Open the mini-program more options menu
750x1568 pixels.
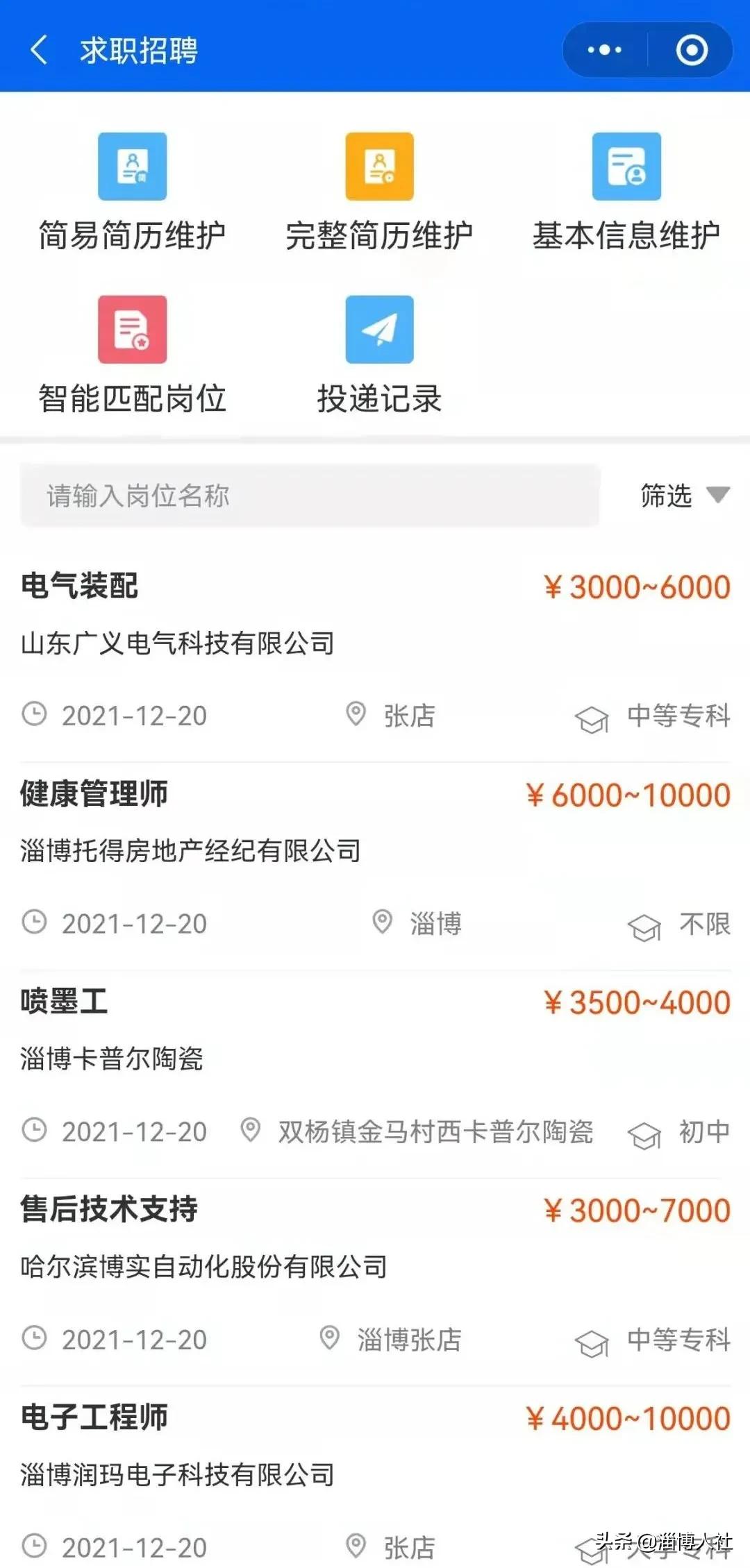pyautogui.click(x=603, y=49)
